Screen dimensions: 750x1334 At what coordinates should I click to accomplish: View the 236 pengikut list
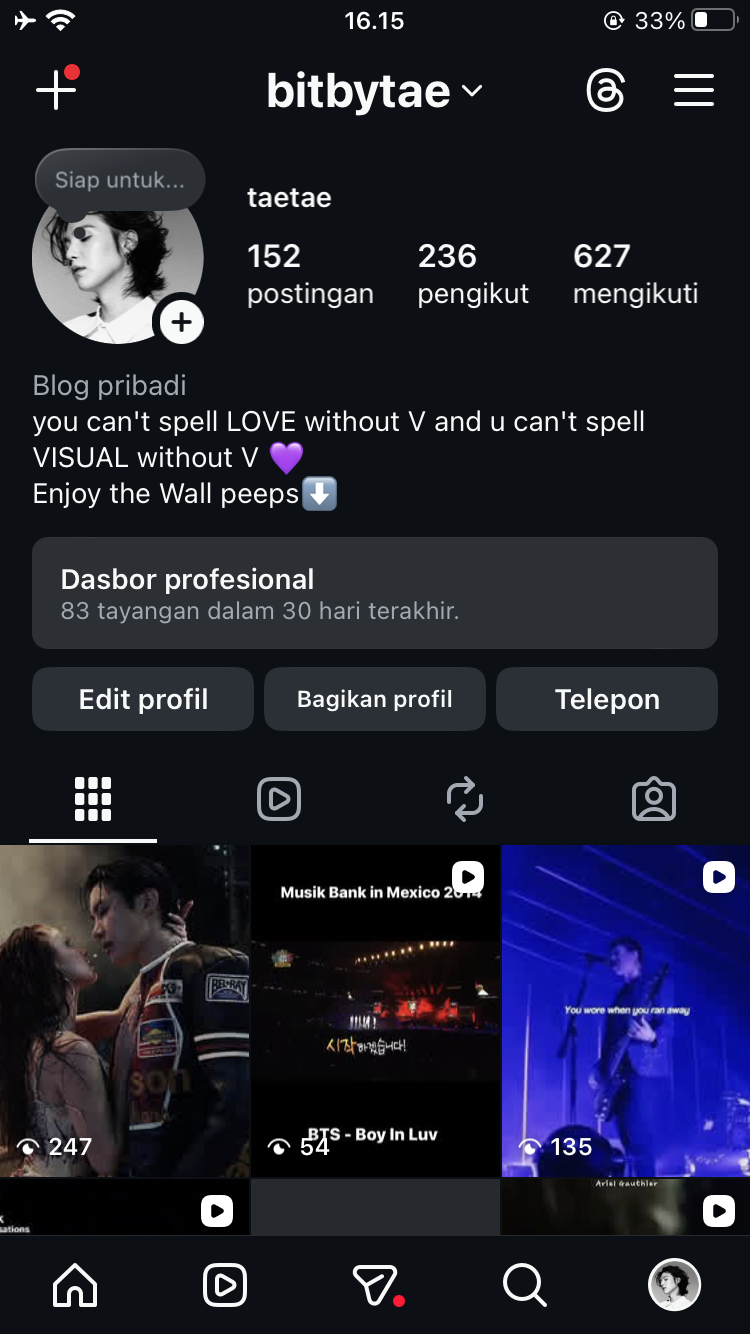(473, 273)
